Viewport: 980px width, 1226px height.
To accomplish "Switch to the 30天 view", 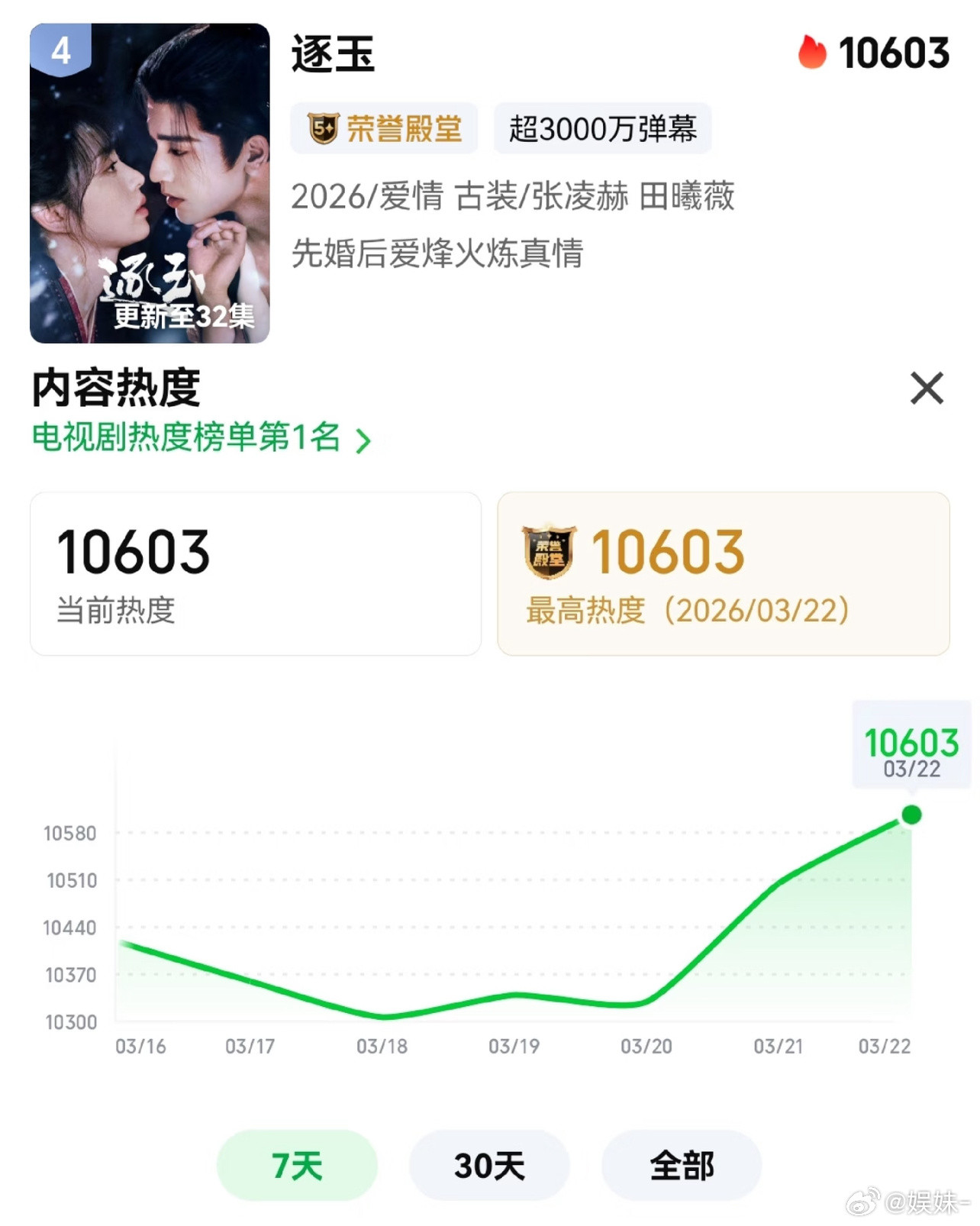I will pos(489,1166).
